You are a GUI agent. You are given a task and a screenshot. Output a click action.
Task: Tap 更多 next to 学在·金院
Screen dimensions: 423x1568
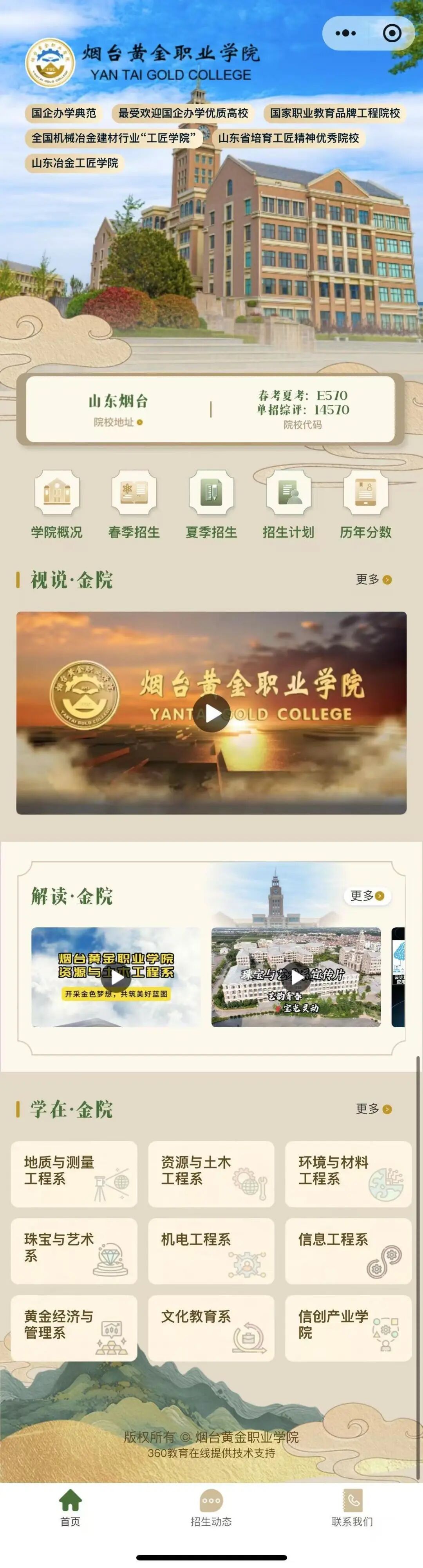[x=373, y=1109]
